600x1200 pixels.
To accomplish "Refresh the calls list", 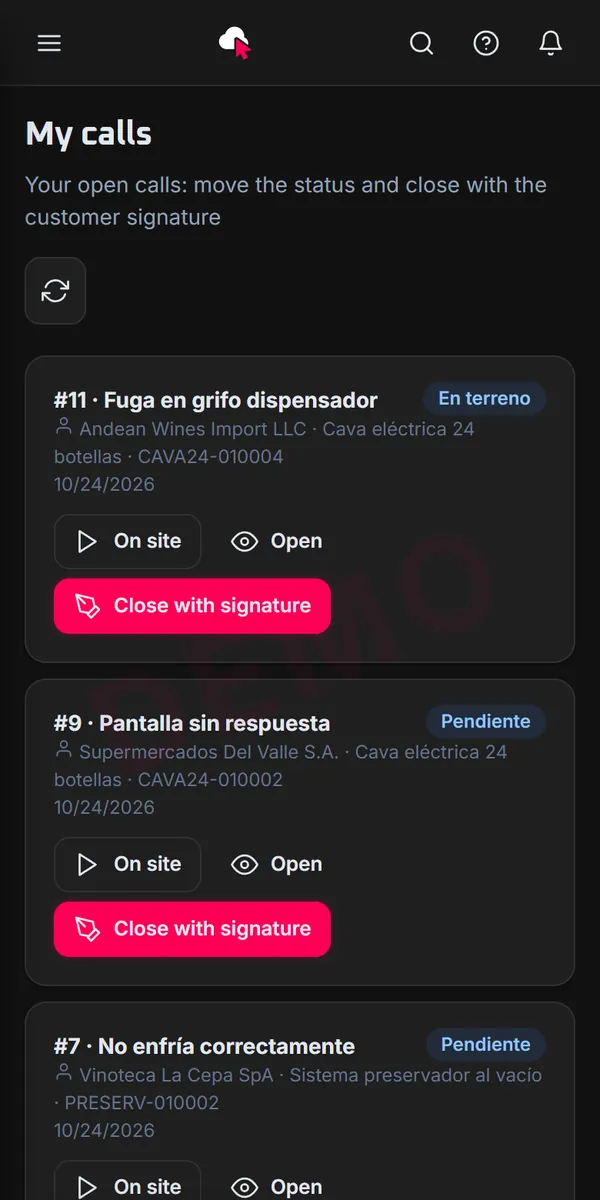I will (55, 291).
